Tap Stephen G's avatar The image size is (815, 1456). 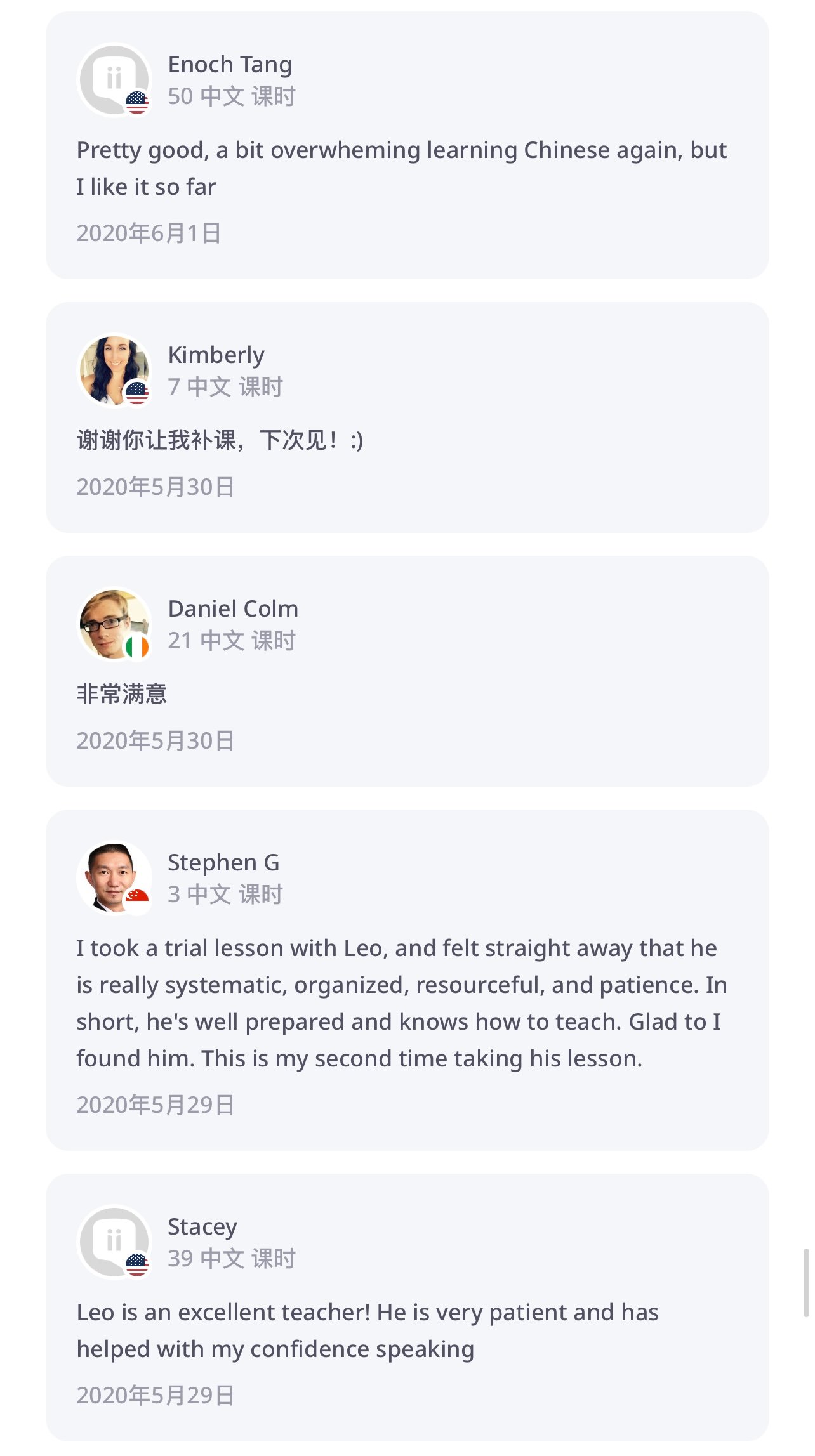(x=114, y=878)
